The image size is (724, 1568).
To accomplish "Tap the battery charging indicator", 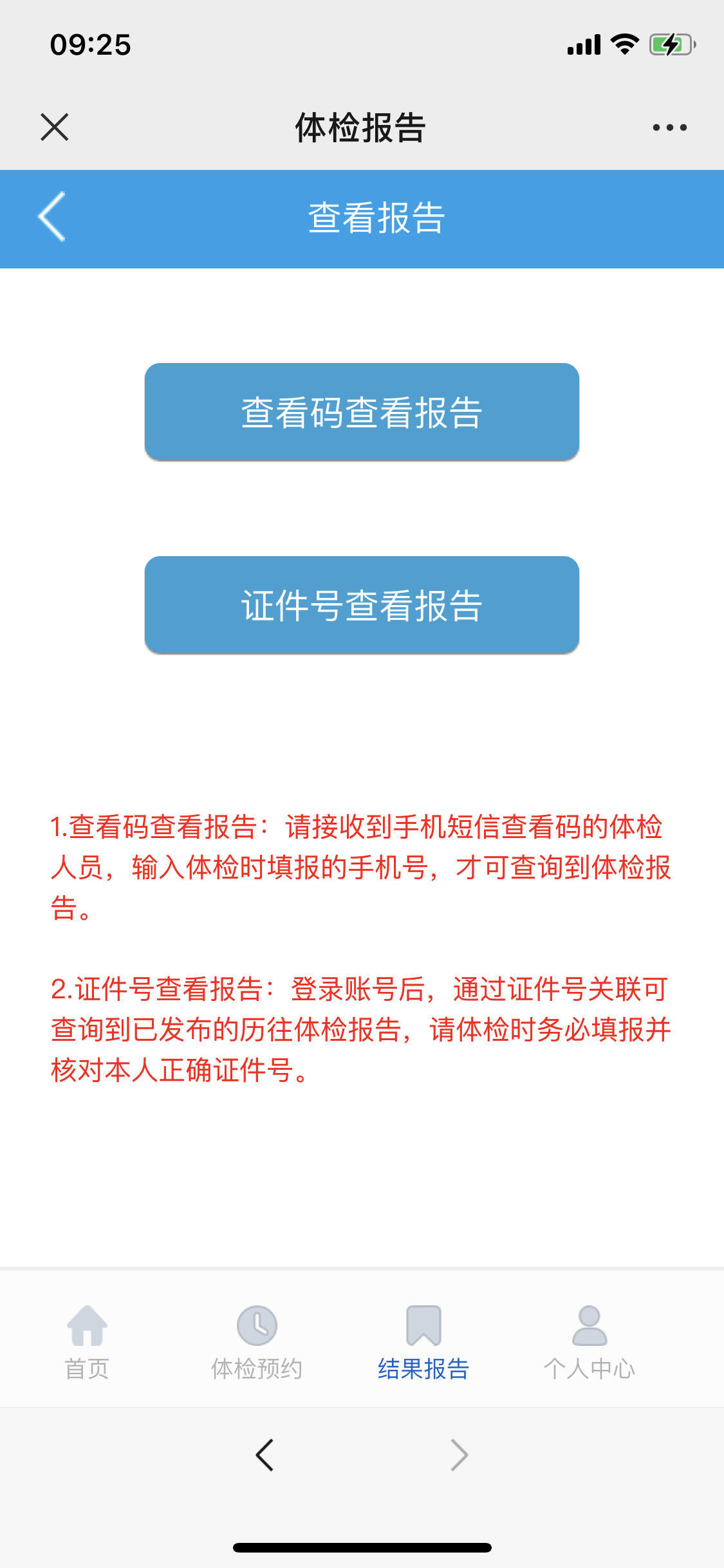I will click(x=671, y=44).
